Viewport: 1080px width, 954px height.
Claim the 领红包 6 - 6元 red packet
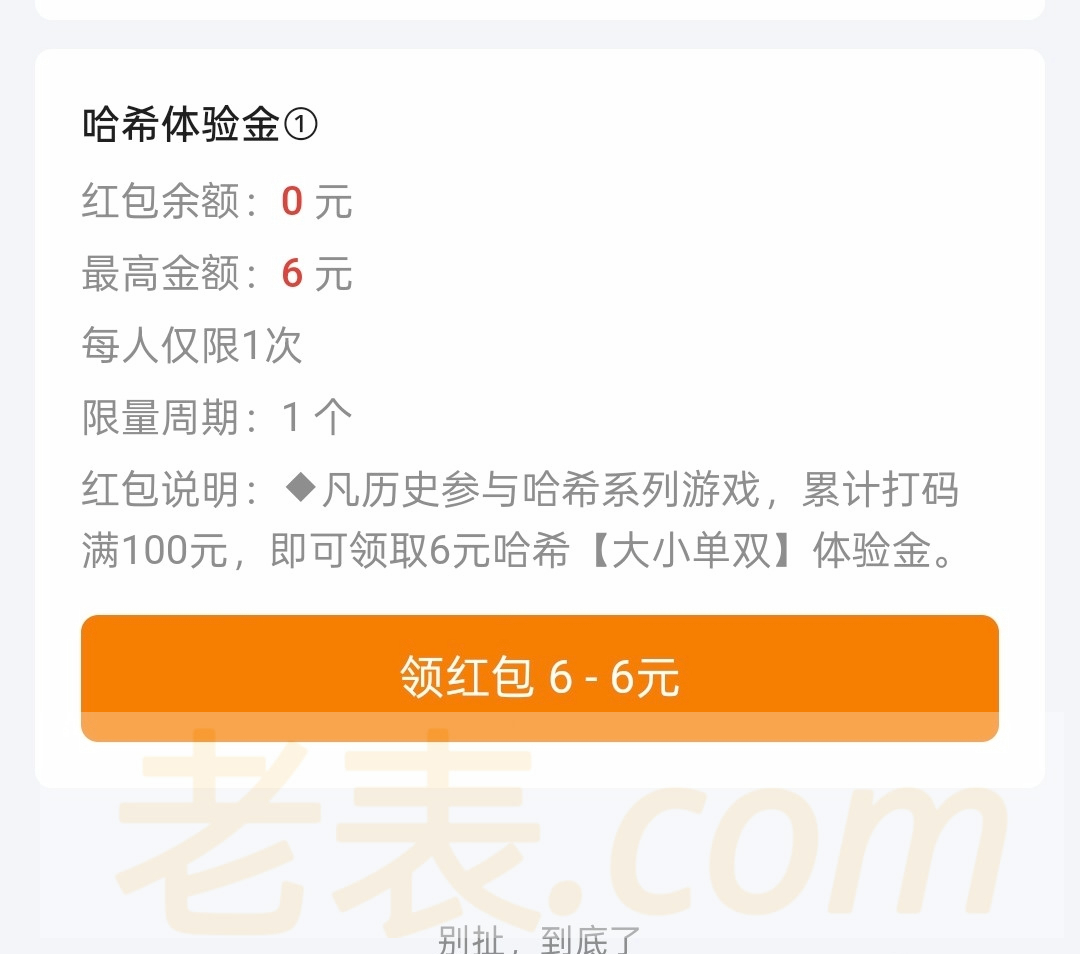tap(540, 677)
